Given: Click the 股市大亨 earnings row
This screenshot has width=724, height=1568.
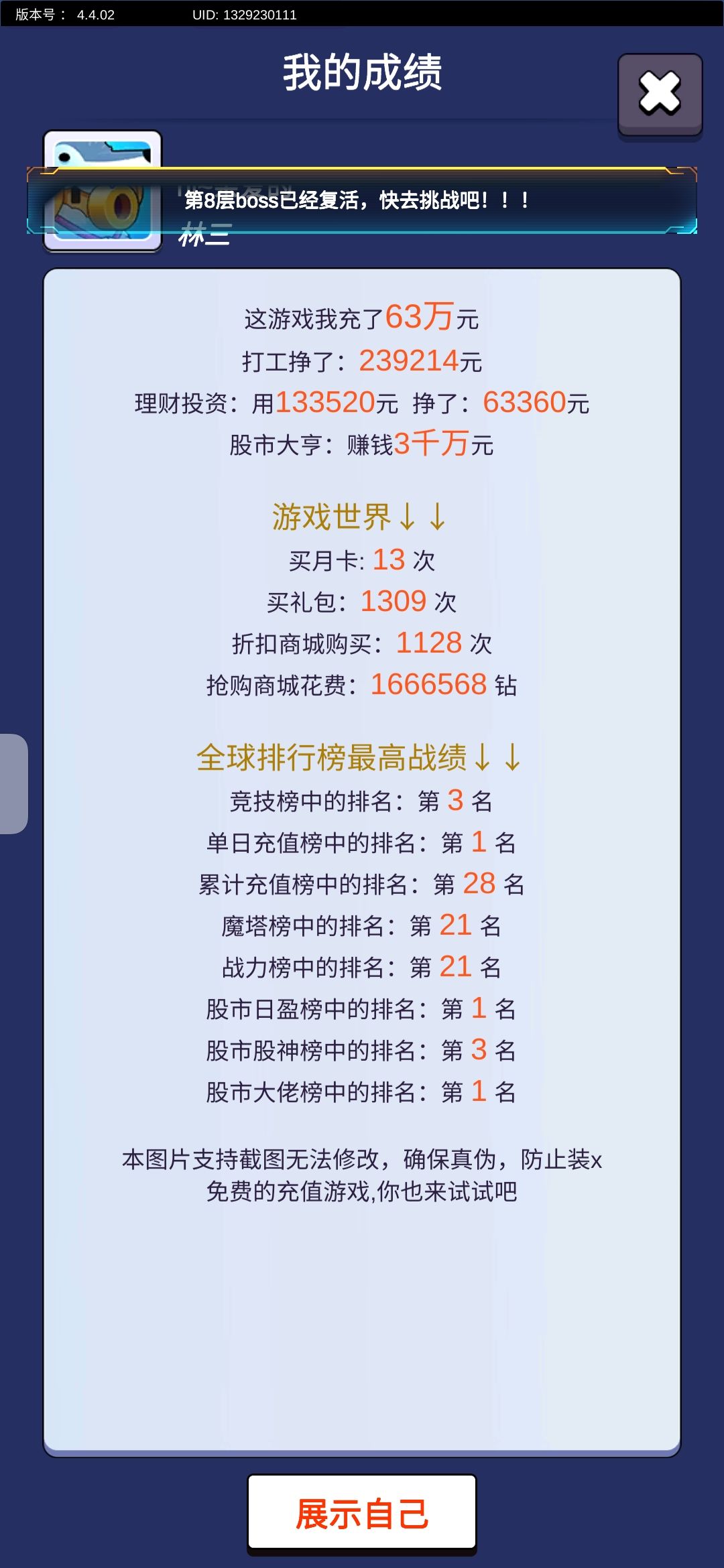Looking at the screenshot, I should [x=362, y=445].
